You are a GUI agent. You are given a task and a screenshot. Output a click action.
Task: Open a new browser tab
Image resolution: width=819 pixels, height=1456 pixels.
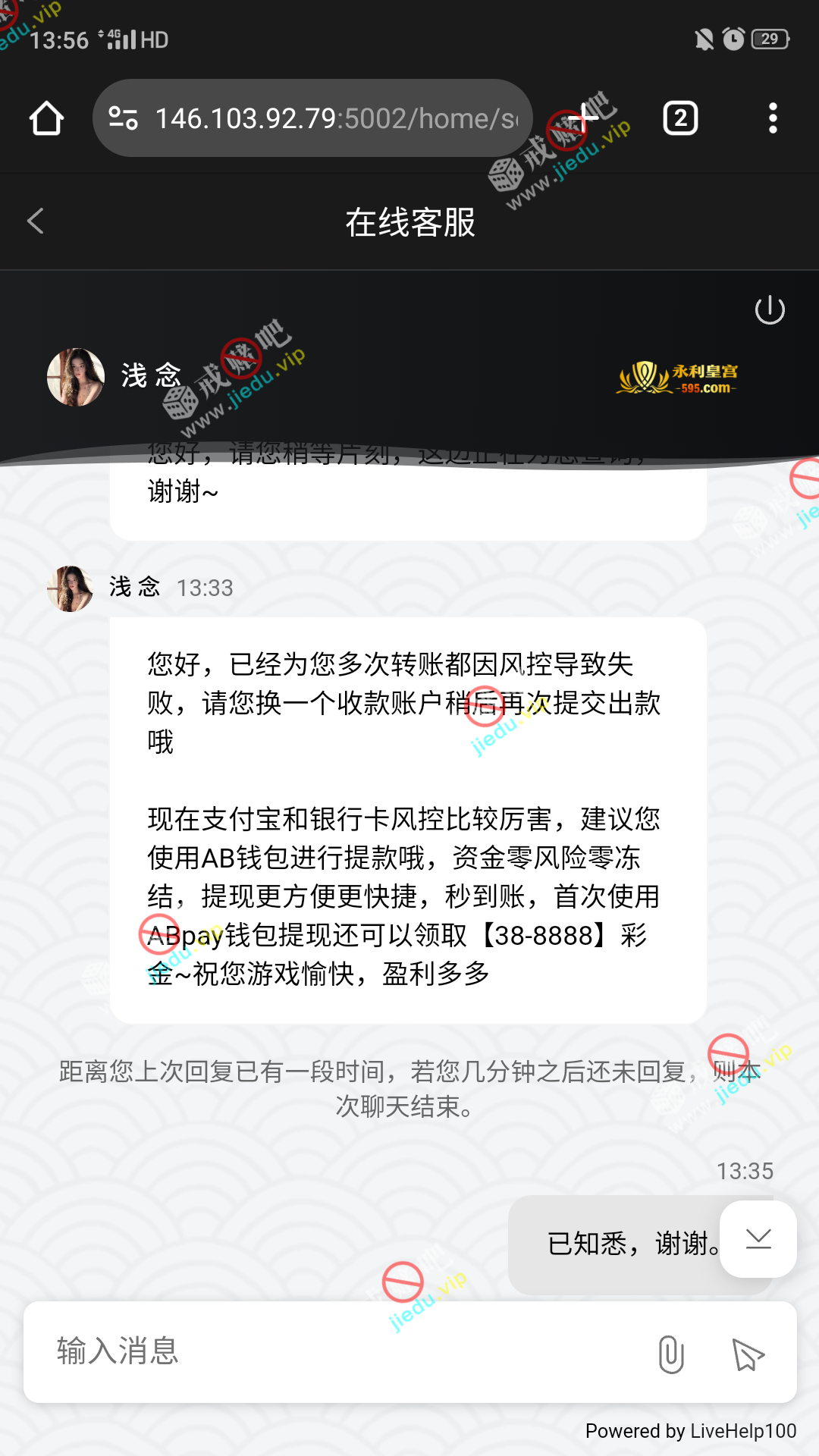coord(585,117)
